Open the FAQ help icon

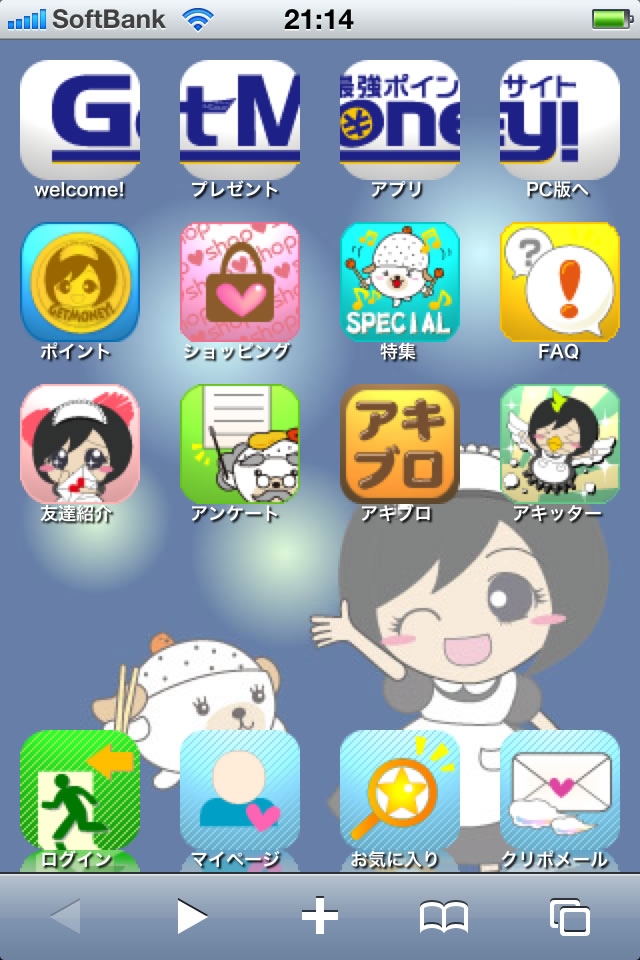click(x=560, y=282)
